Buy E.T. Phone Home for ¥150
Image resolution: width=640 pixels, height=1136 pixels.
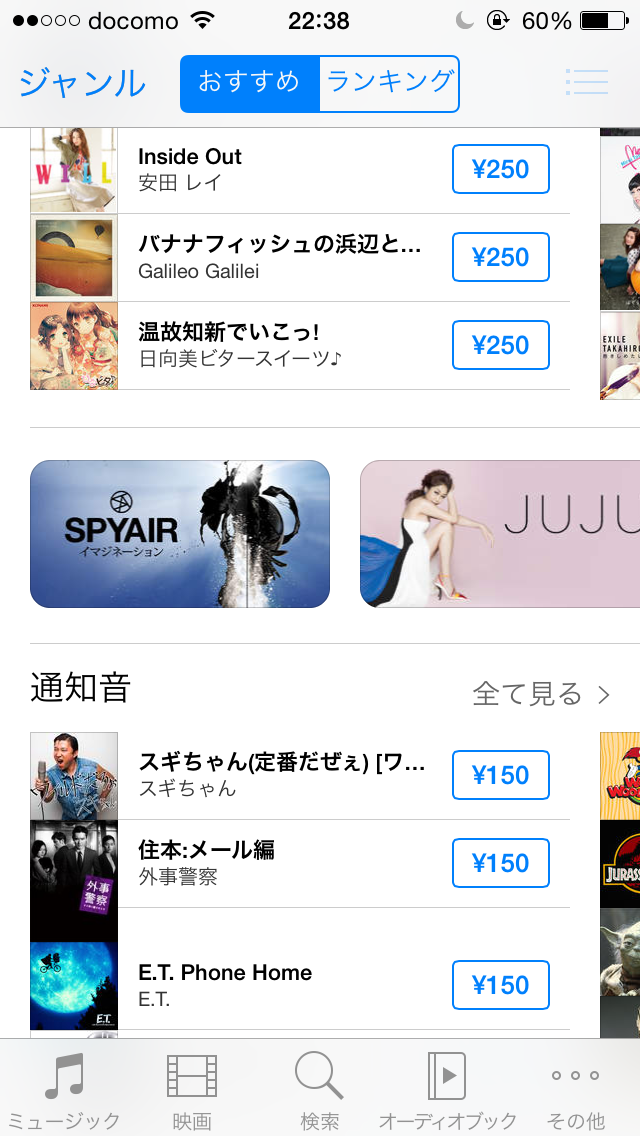tap(500, 985)
